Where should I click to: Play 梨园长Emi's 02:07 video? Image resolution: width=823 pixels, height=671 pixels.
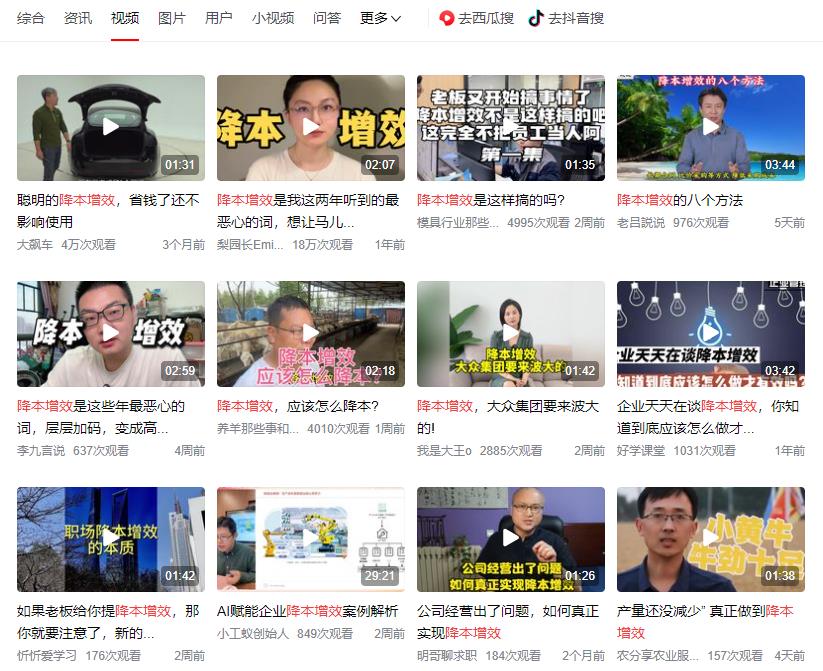pyautogui.click(x=310, y=127)
